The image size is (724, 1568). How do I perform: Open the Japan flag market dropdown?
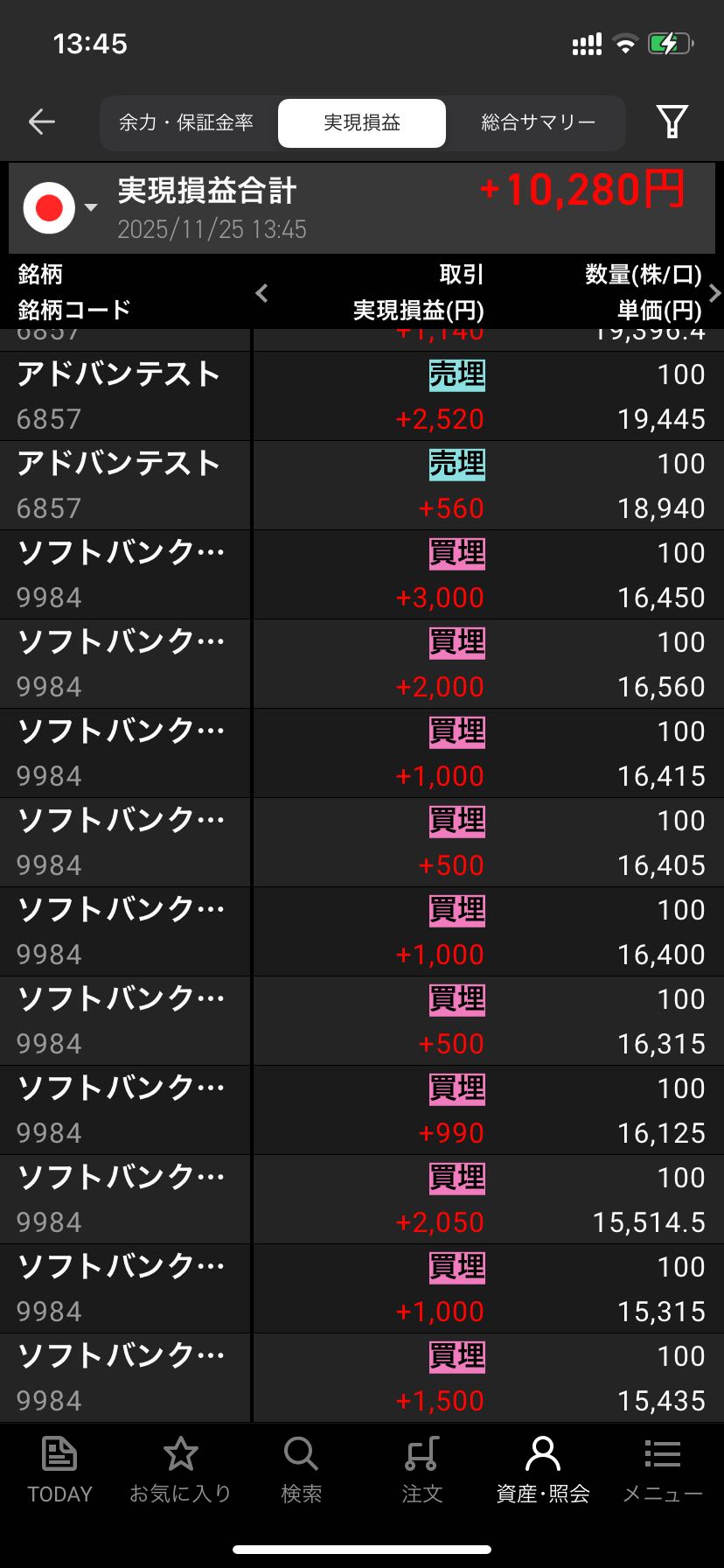coord(59,208)
